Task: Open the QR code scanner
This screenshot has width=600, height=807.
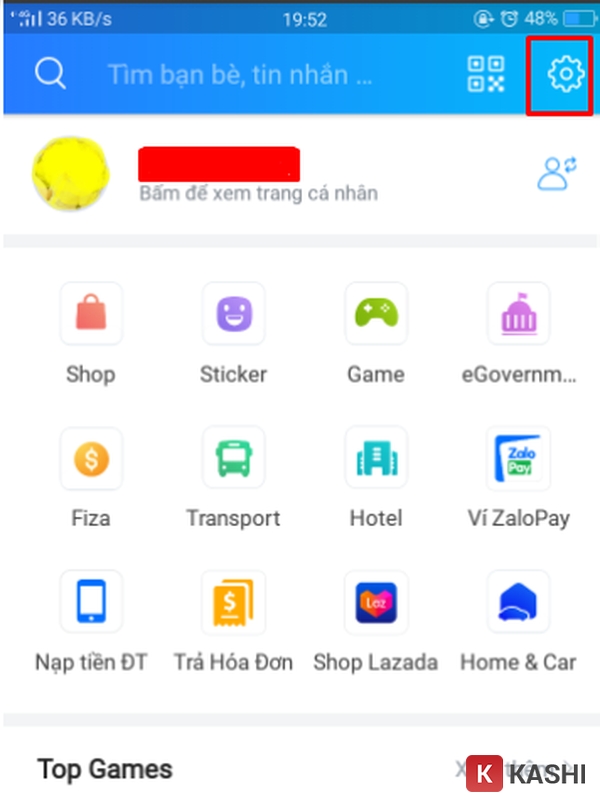Action: point(487,74)
